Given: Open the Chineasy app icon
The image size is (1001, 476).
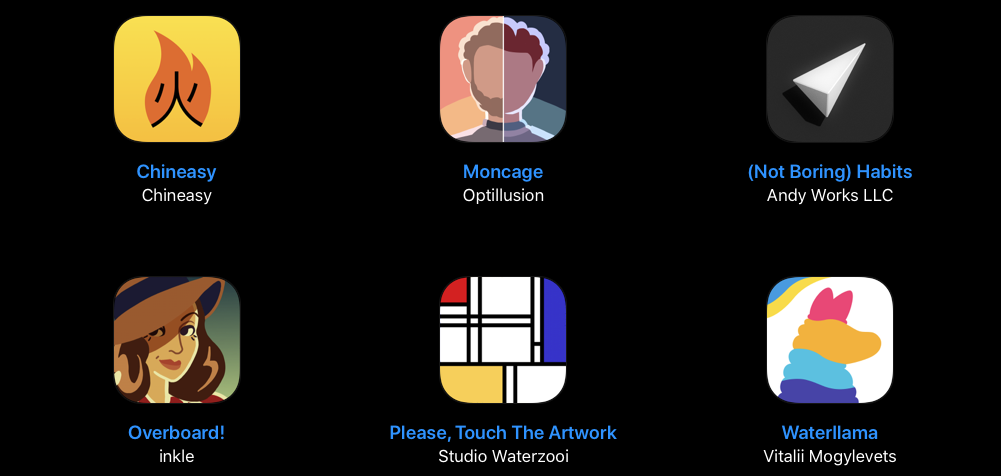Looking at the screenshot, I should pyautogui.click(x=177, y=79).
